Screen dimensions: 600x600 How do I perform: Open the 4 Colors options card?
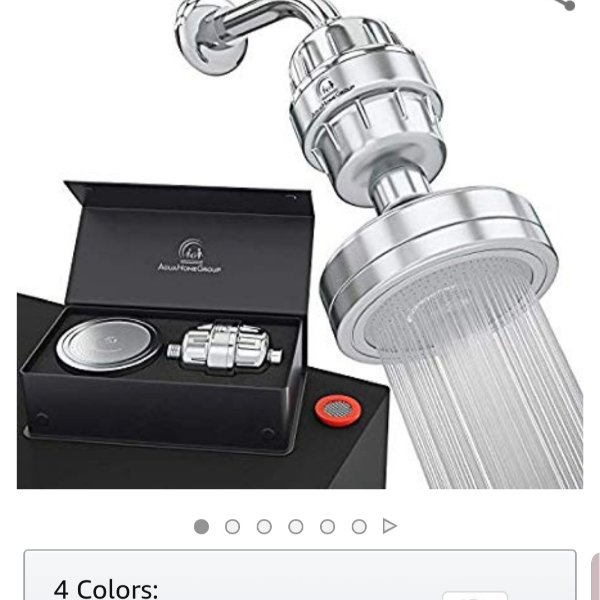[x=300, y=580]
